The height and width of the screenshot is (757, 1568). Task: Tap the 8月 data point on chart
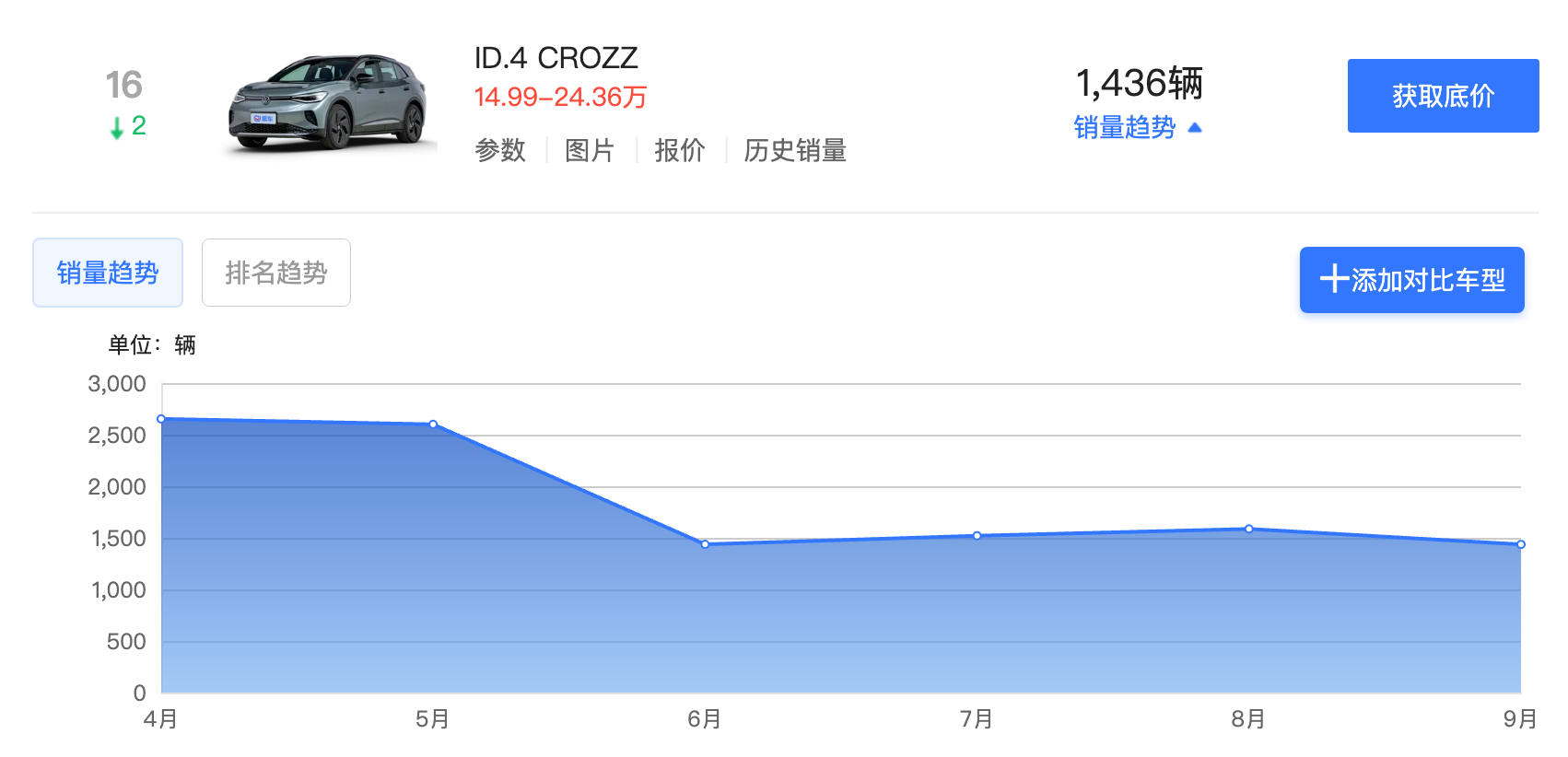coord(1248,529)
